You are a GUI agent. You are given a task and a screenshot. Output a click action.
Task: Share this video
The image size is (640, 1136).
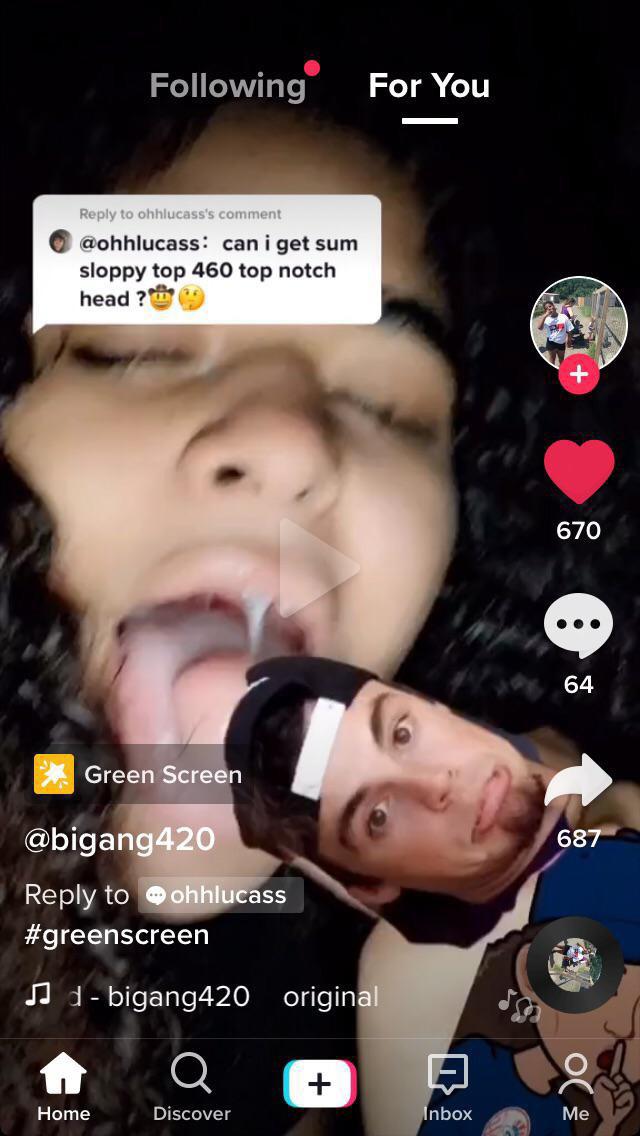pyautogui.click(x=578, y=782)
